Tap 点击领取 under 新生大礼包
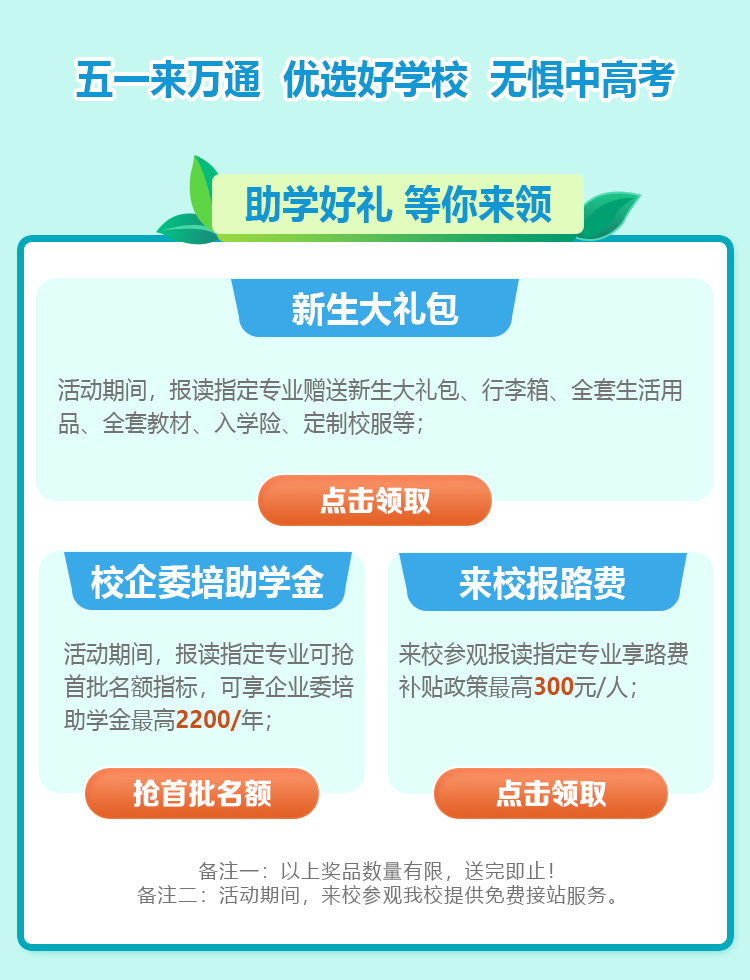 375,501
